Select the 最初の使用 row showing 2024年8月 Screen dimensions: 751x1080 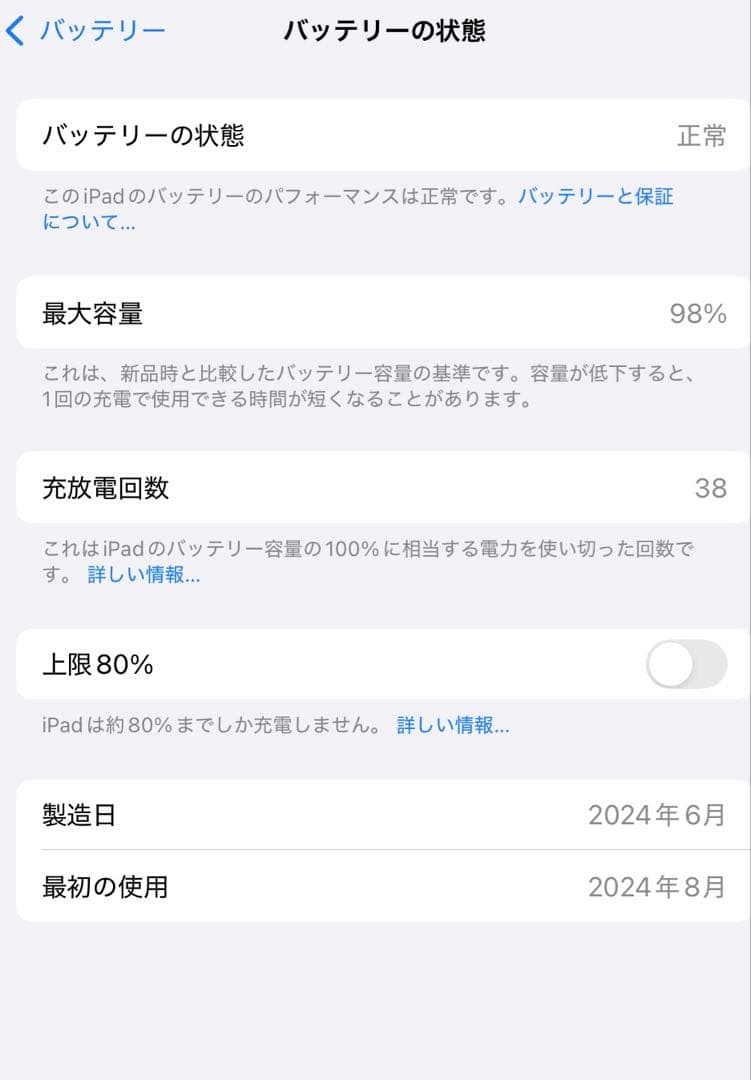[x=375, y=886]
